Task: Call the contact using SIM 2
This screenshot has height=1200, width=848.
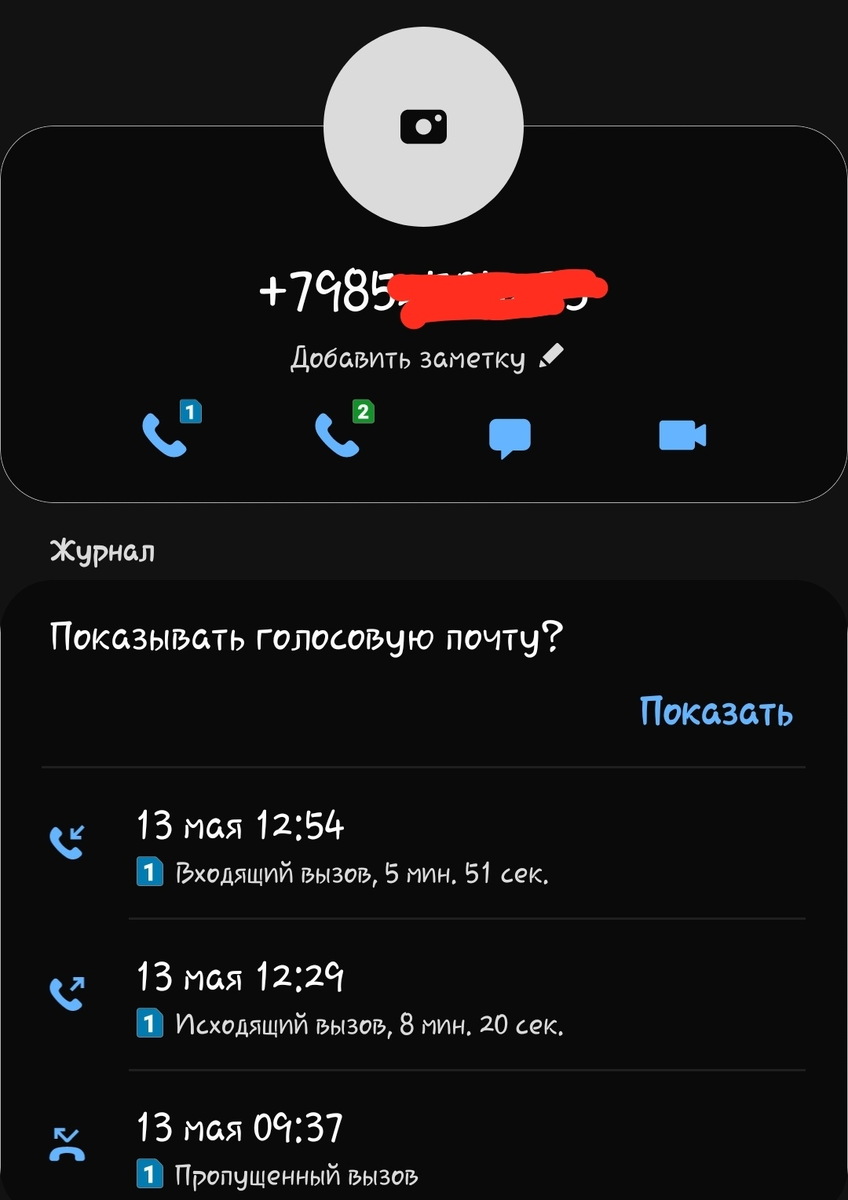Action: [340, 435]
